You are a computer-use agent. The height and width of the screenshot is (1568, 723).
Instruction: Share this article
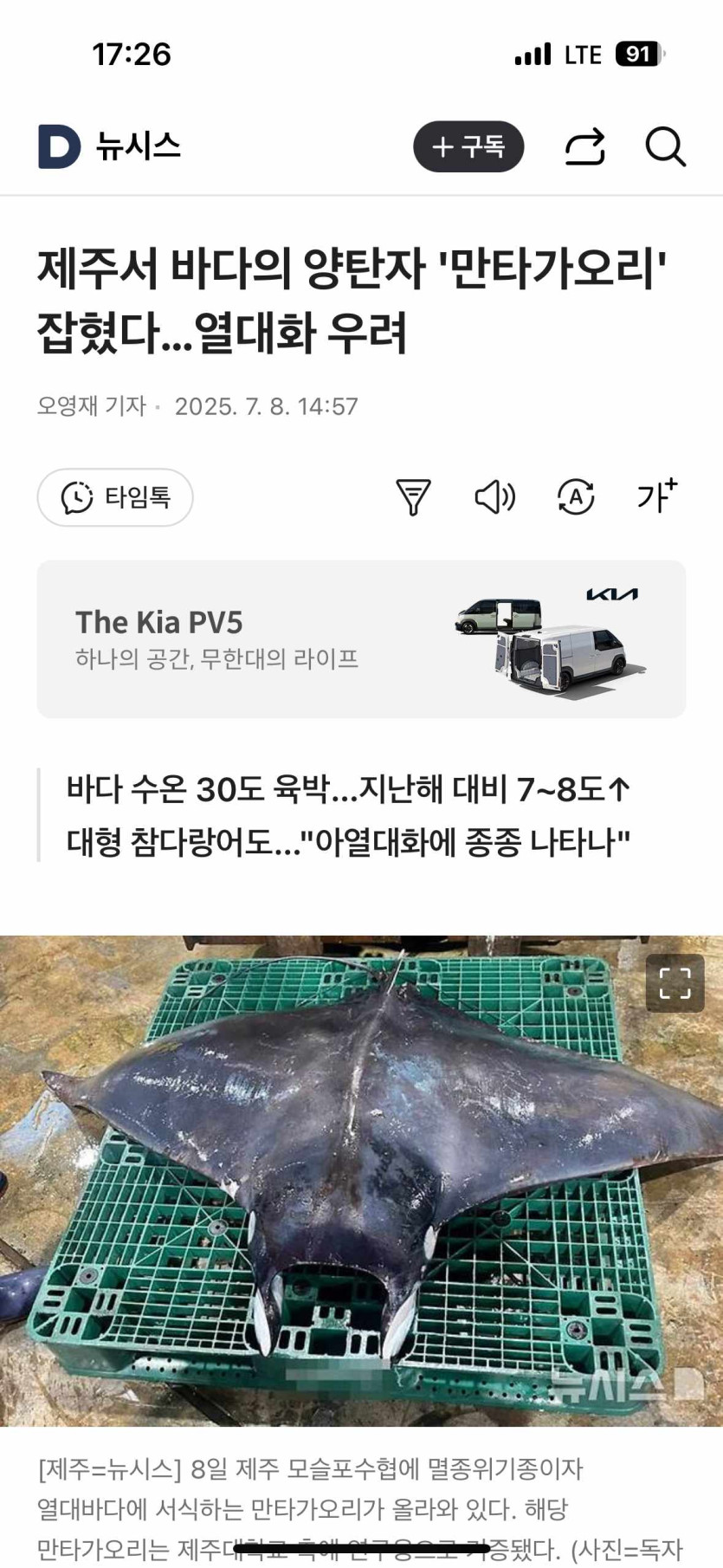(x=585, y=146)
